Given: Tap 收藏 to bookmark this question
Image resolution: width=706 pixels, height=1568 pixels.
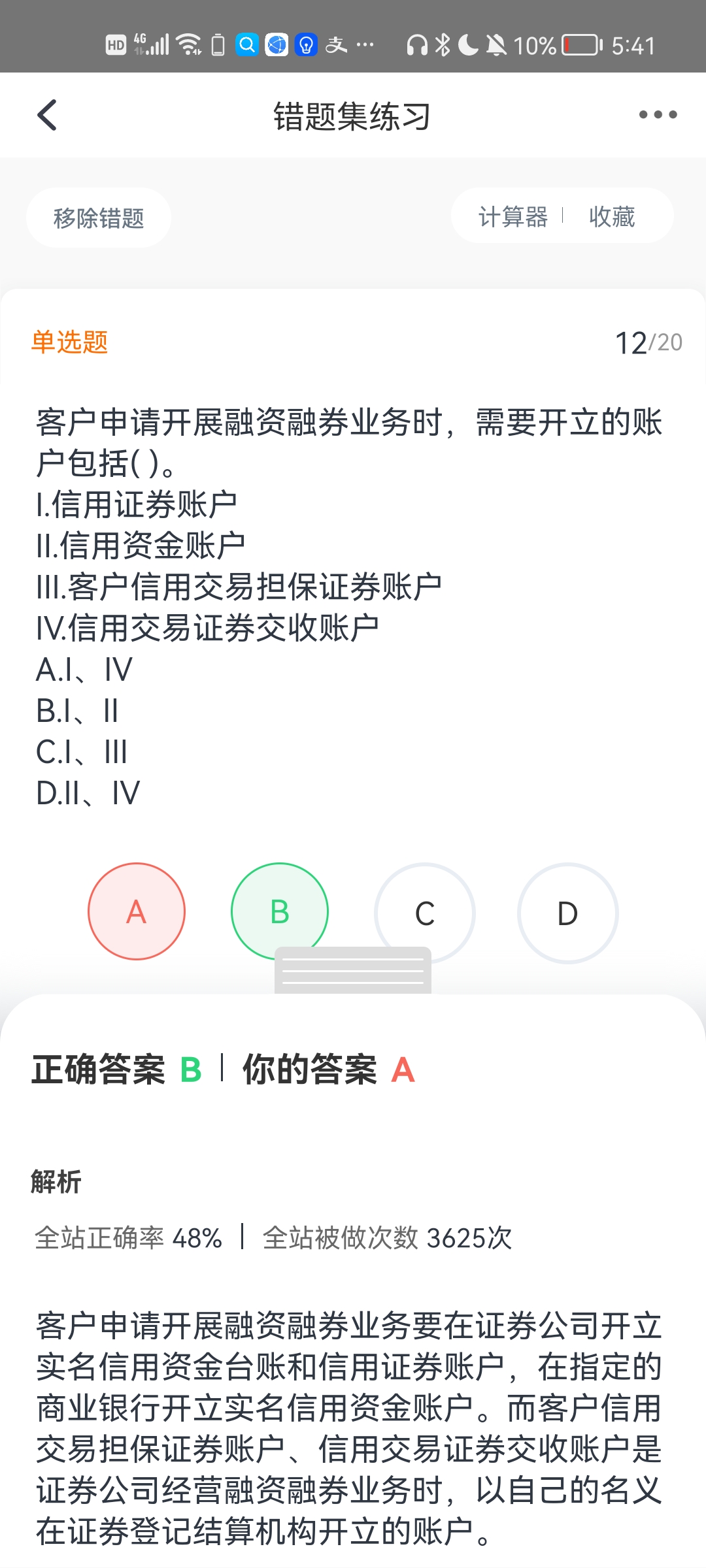Looking at the screenshot, I should (x=612, y=216).
